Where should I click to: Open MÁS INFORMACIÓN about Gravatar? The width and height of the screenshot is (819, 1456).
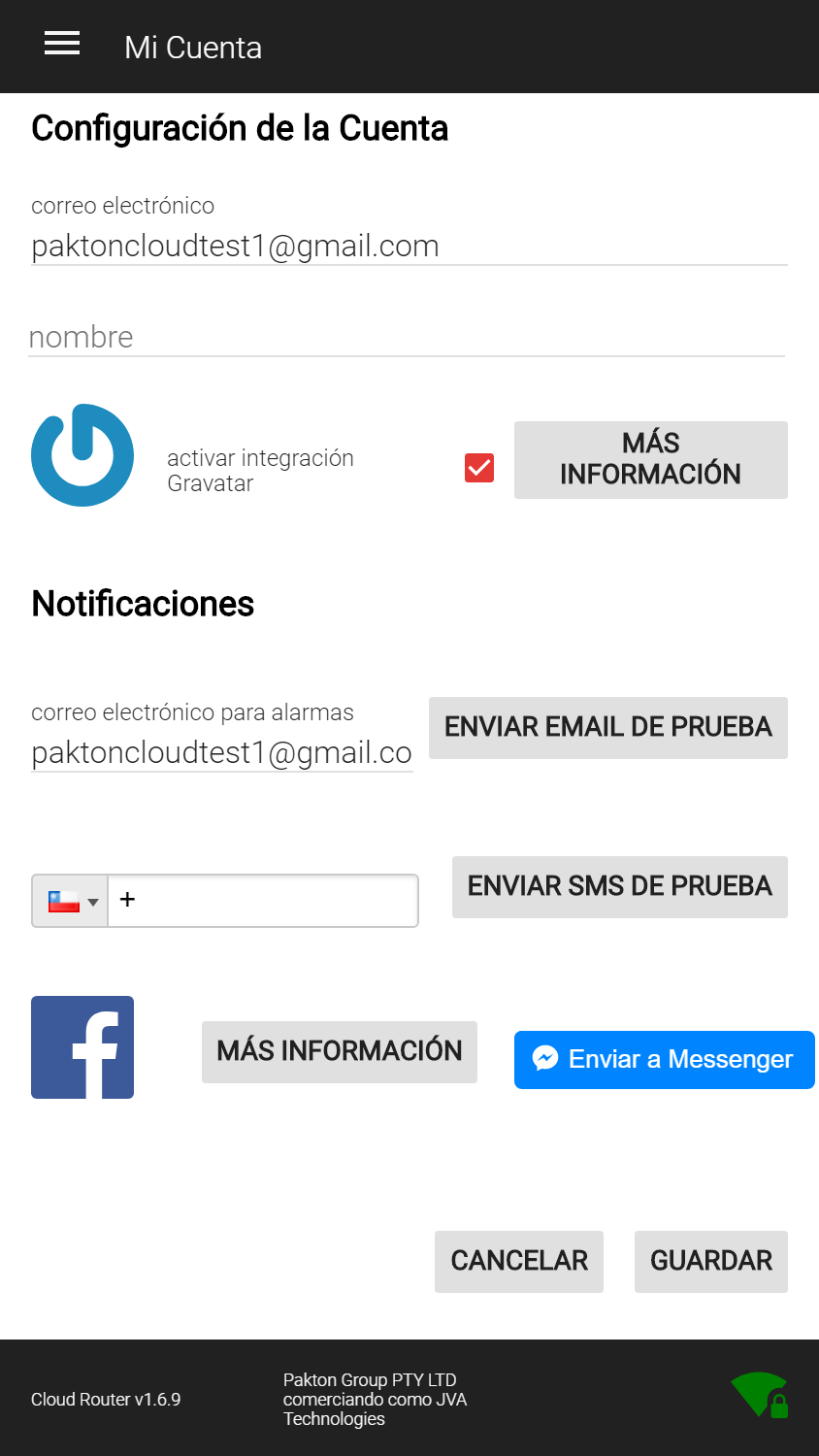(650, 460)
